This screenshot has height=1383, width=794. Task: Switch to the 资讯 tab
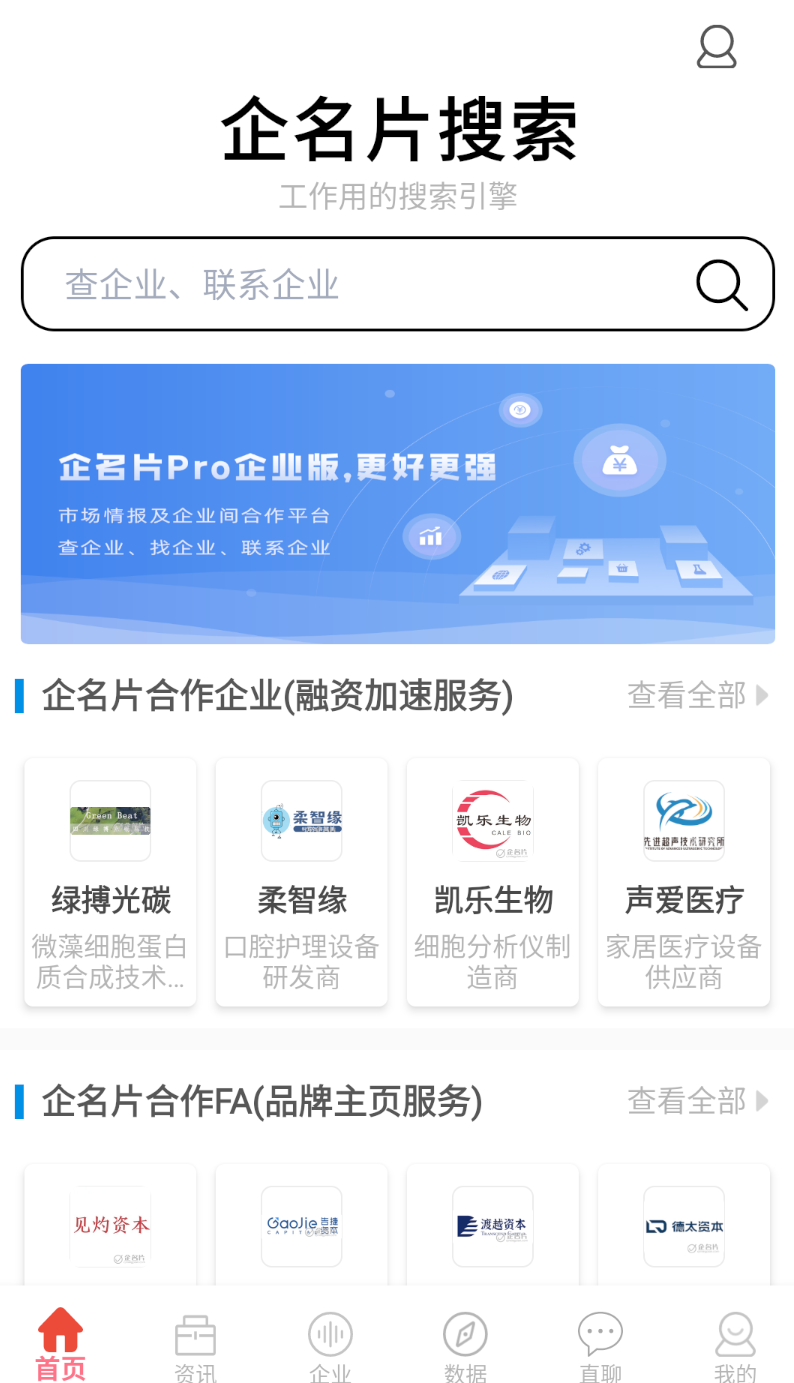[x=195, y=1346]
